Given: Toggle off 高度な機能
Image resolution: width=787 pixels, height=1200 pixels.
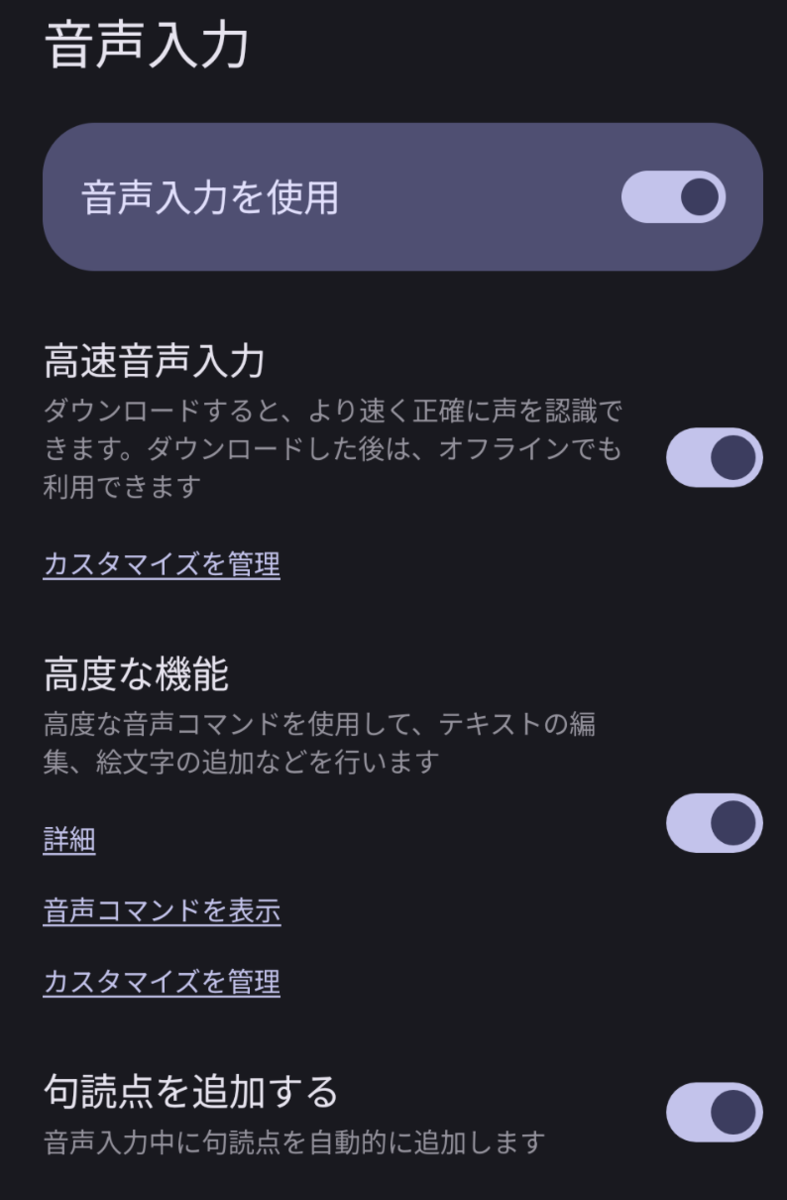Looking at the screenshot, I should click(714, 823).
